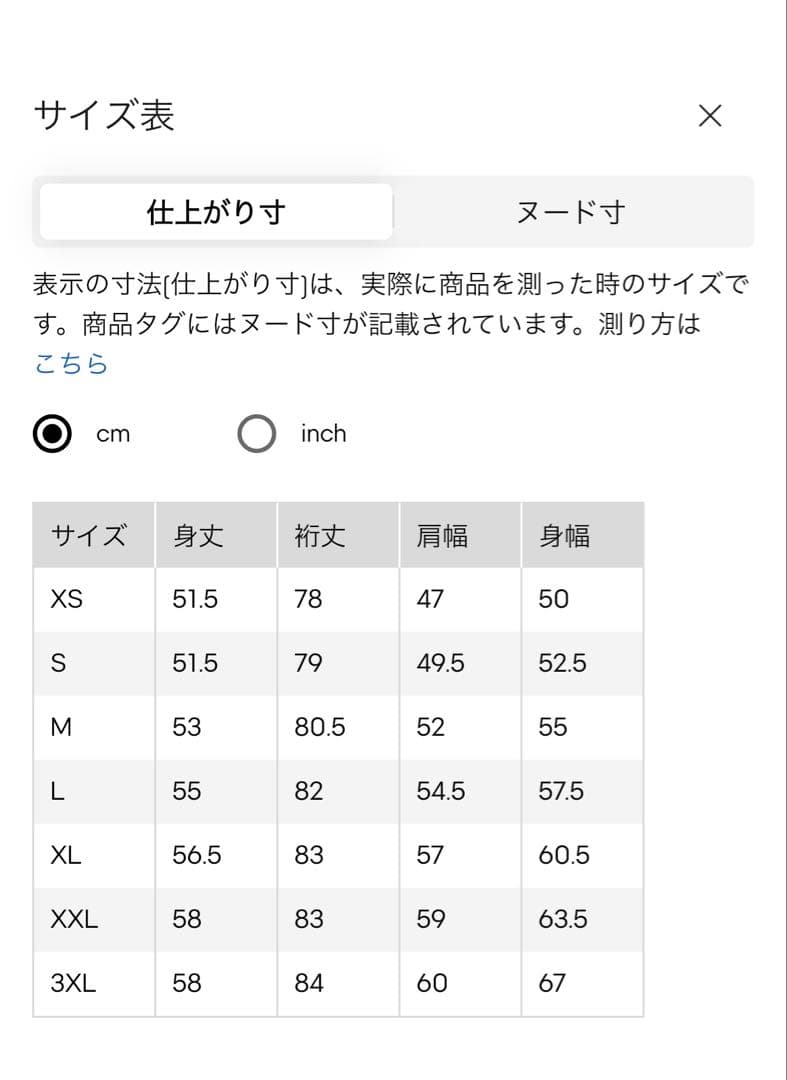787x1080 pixels.
Task: Select the 仕上がり寸 tab
Action: pos(216,212)
